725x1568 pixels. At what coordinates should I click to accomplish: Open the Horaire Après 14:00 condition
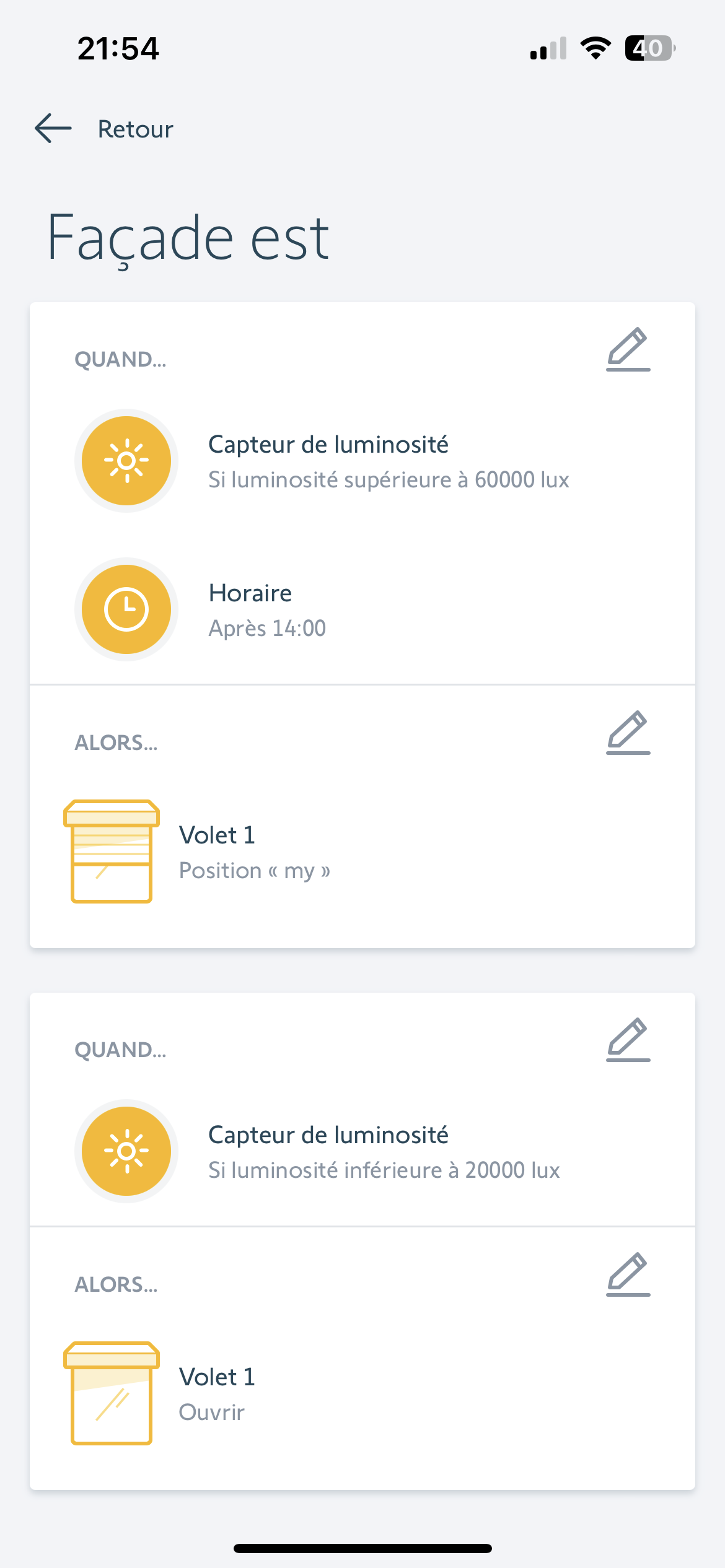pyautogui.click(x=362, y=609)
